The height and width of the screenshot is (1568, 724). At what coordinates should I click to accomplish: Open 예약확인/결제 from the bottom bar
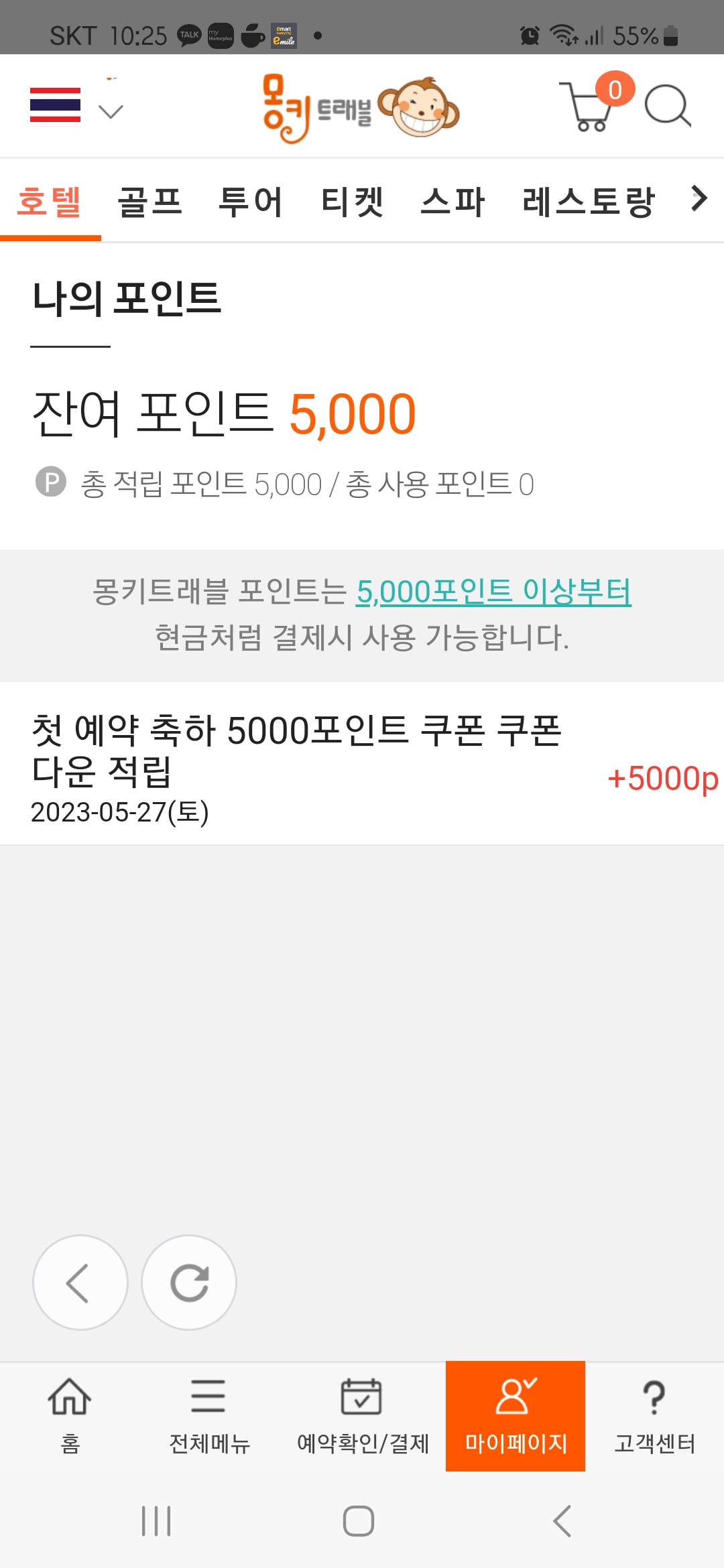[363, 1417]
